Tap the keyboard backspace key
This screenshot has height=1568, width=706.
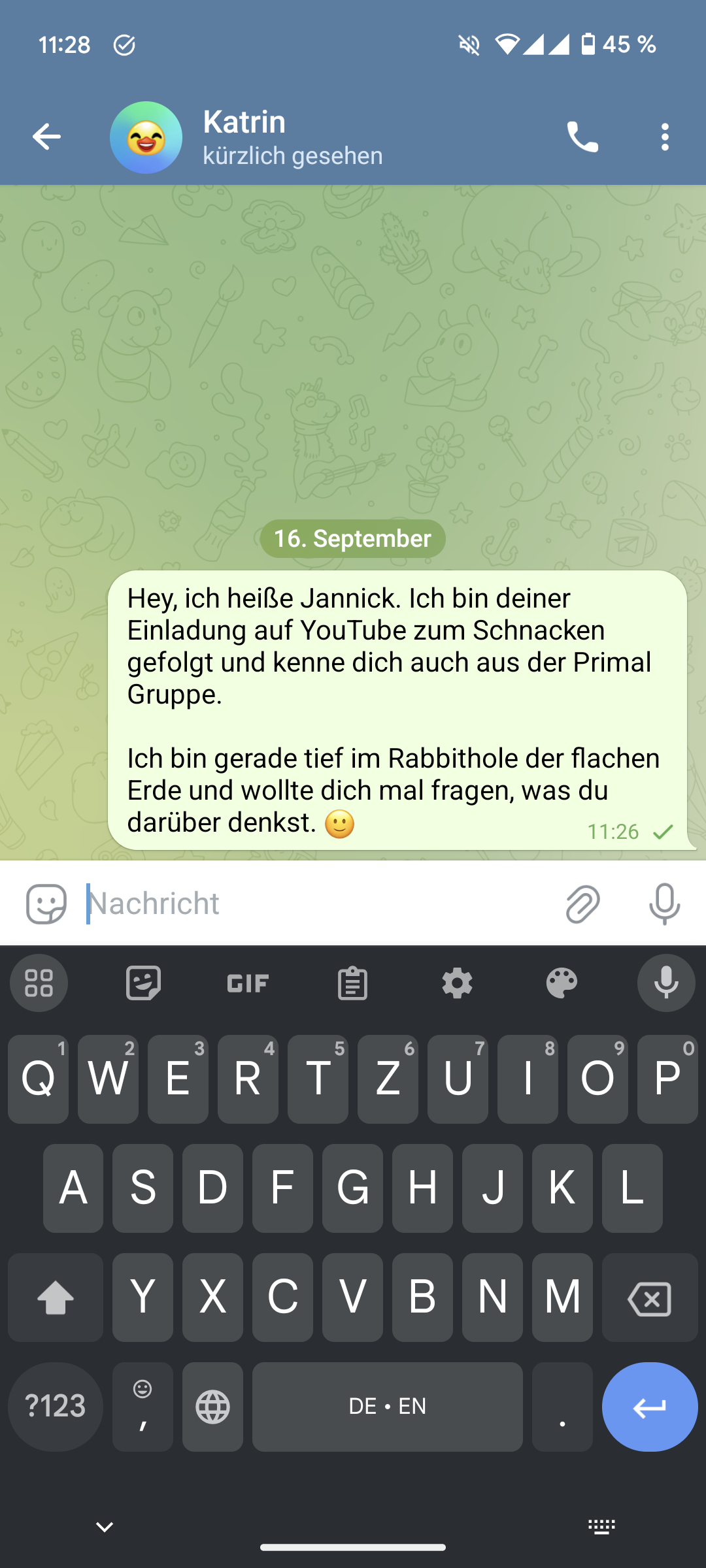[649, 1298]
